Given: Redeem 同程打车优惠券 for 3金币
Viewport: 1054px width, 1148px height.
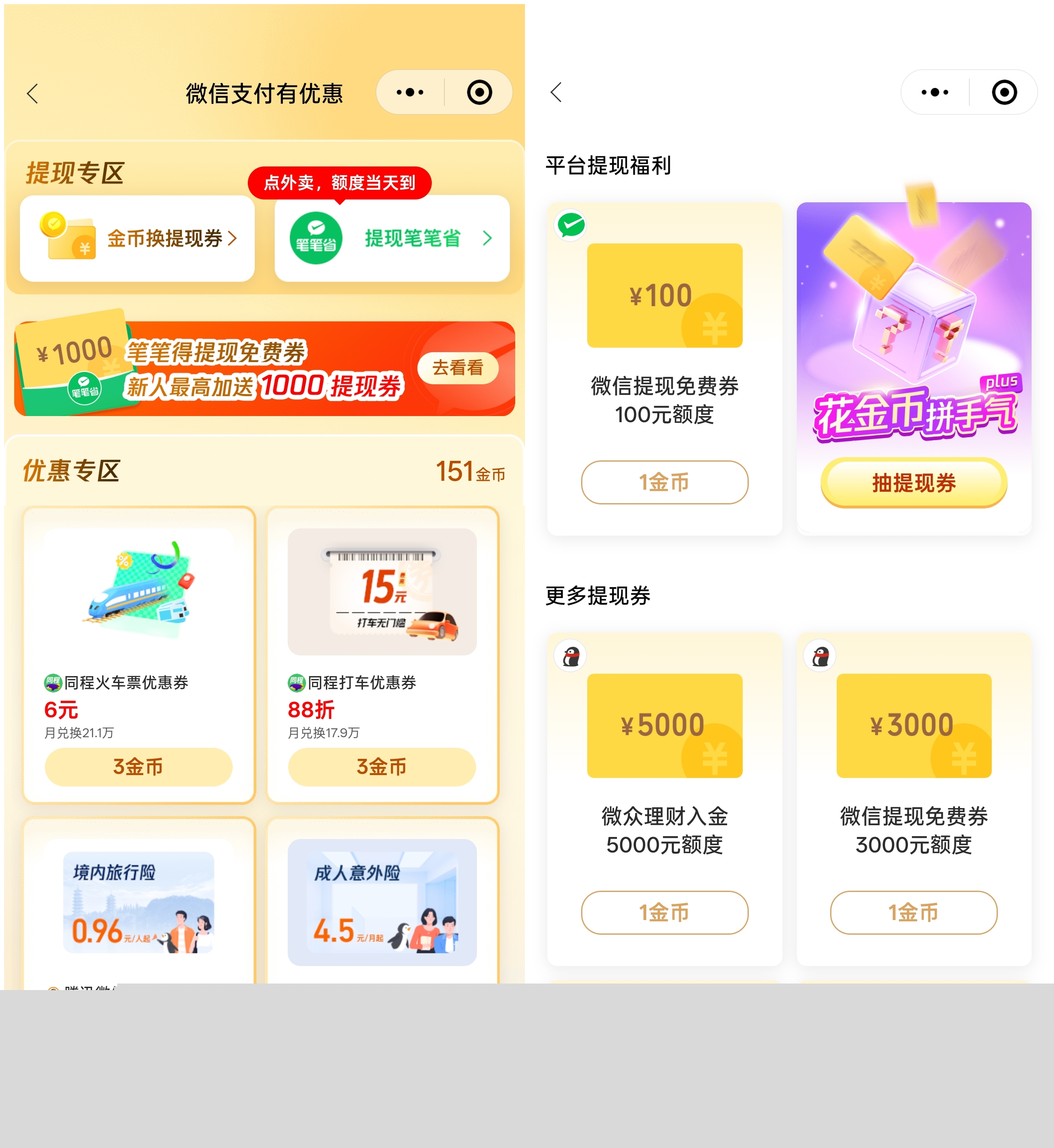Looking at the screenshot, I should point(382,766).
